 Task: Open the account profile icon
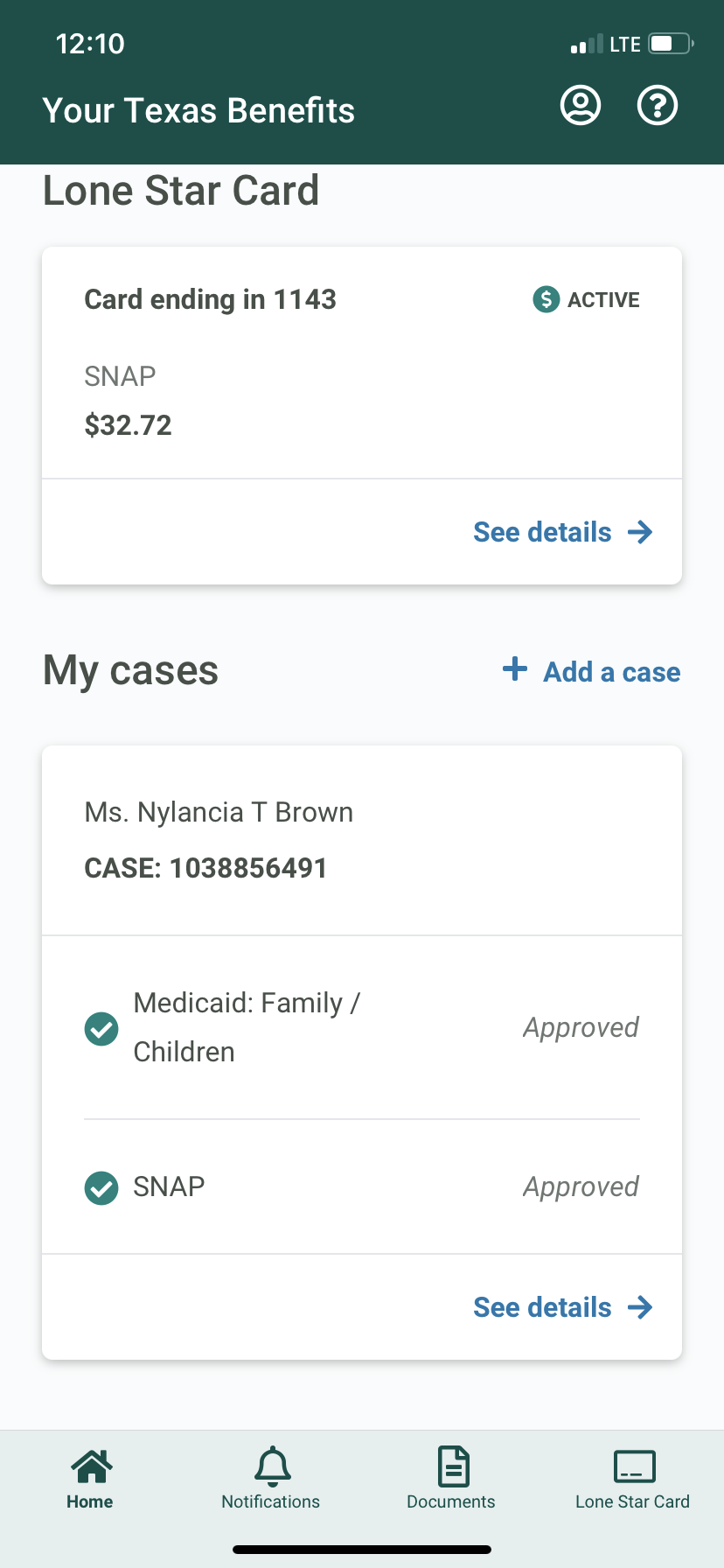click(x=581, y=106)
